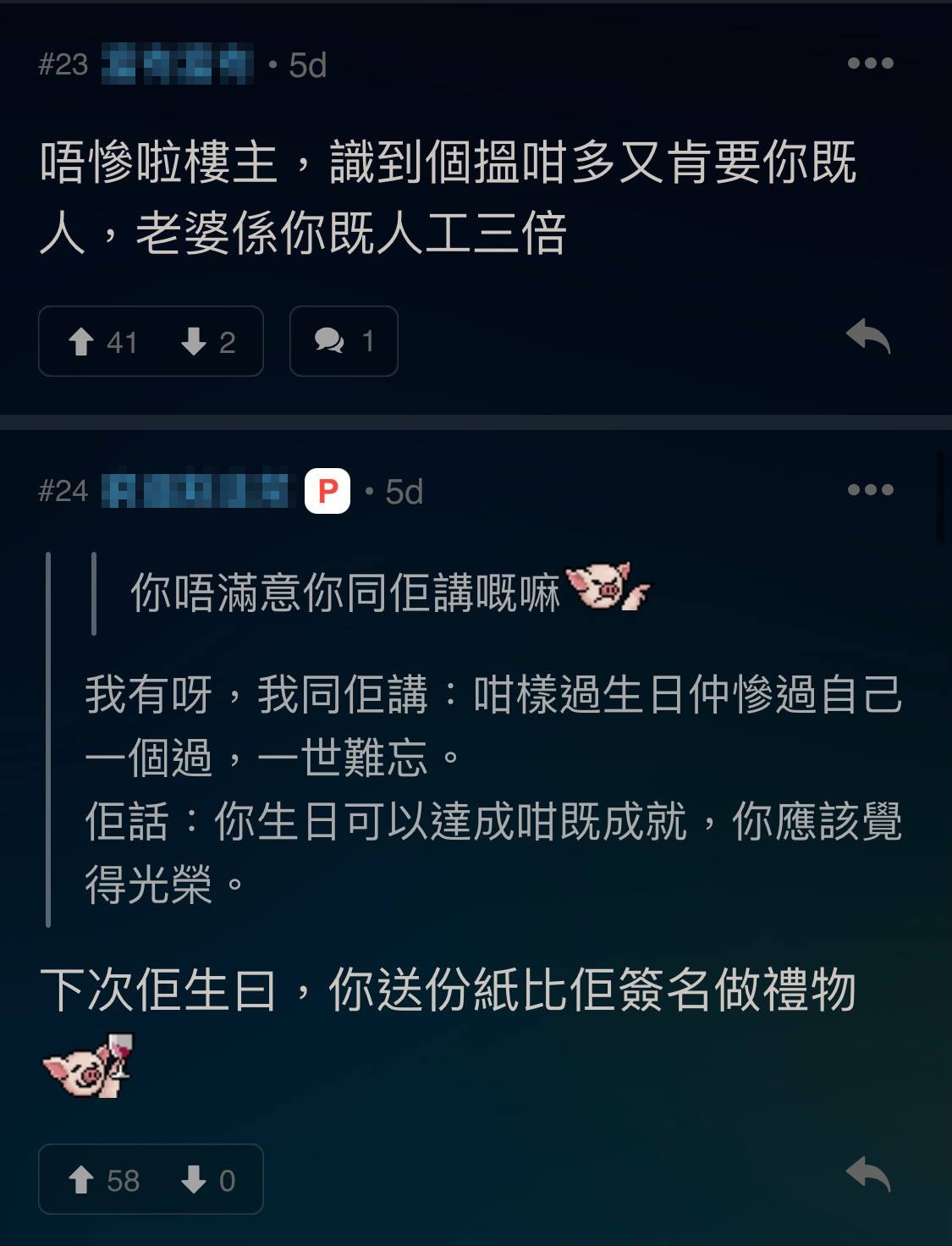Open the poster's username on post #23

tap(178, 65)
